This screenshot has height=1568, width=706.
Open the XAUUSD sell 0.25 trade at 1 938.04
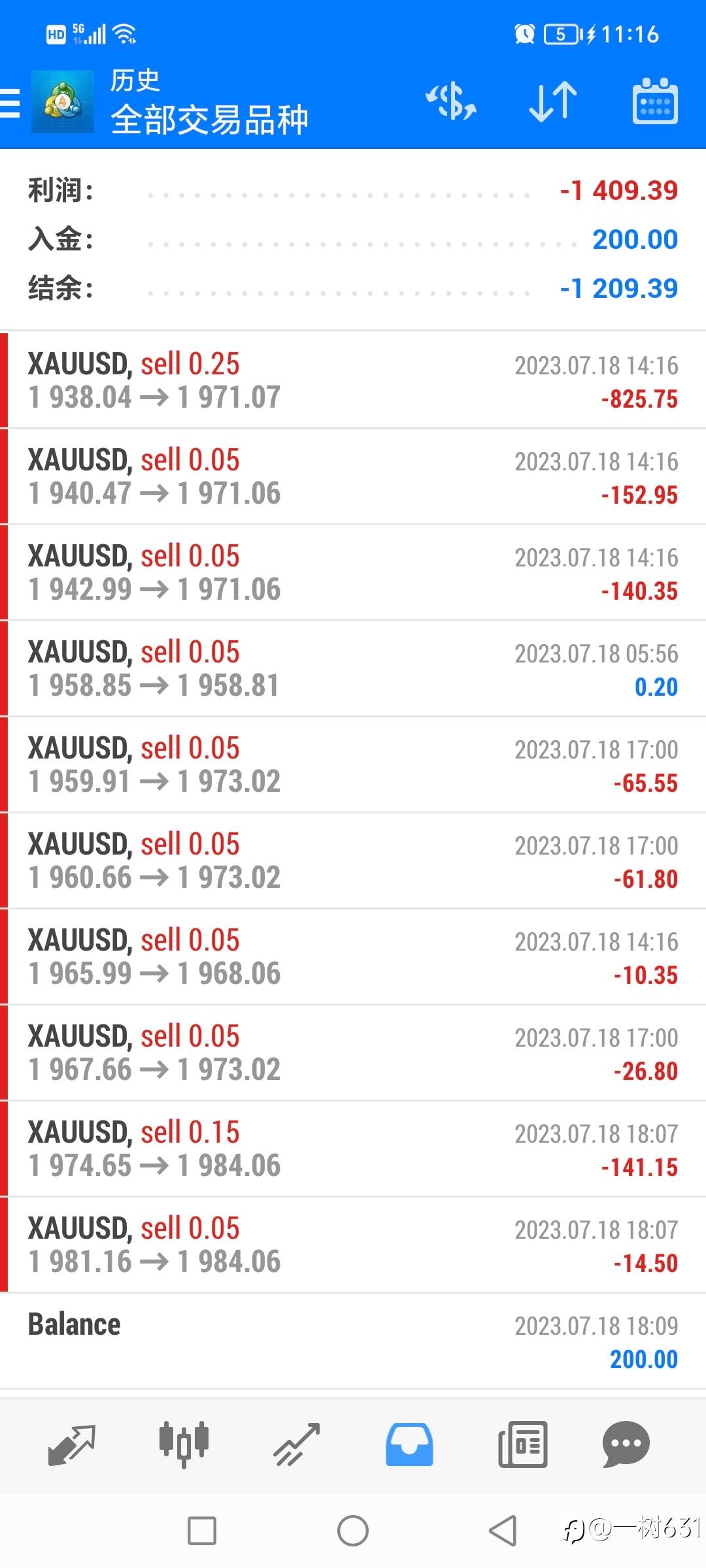pos(353,380)
